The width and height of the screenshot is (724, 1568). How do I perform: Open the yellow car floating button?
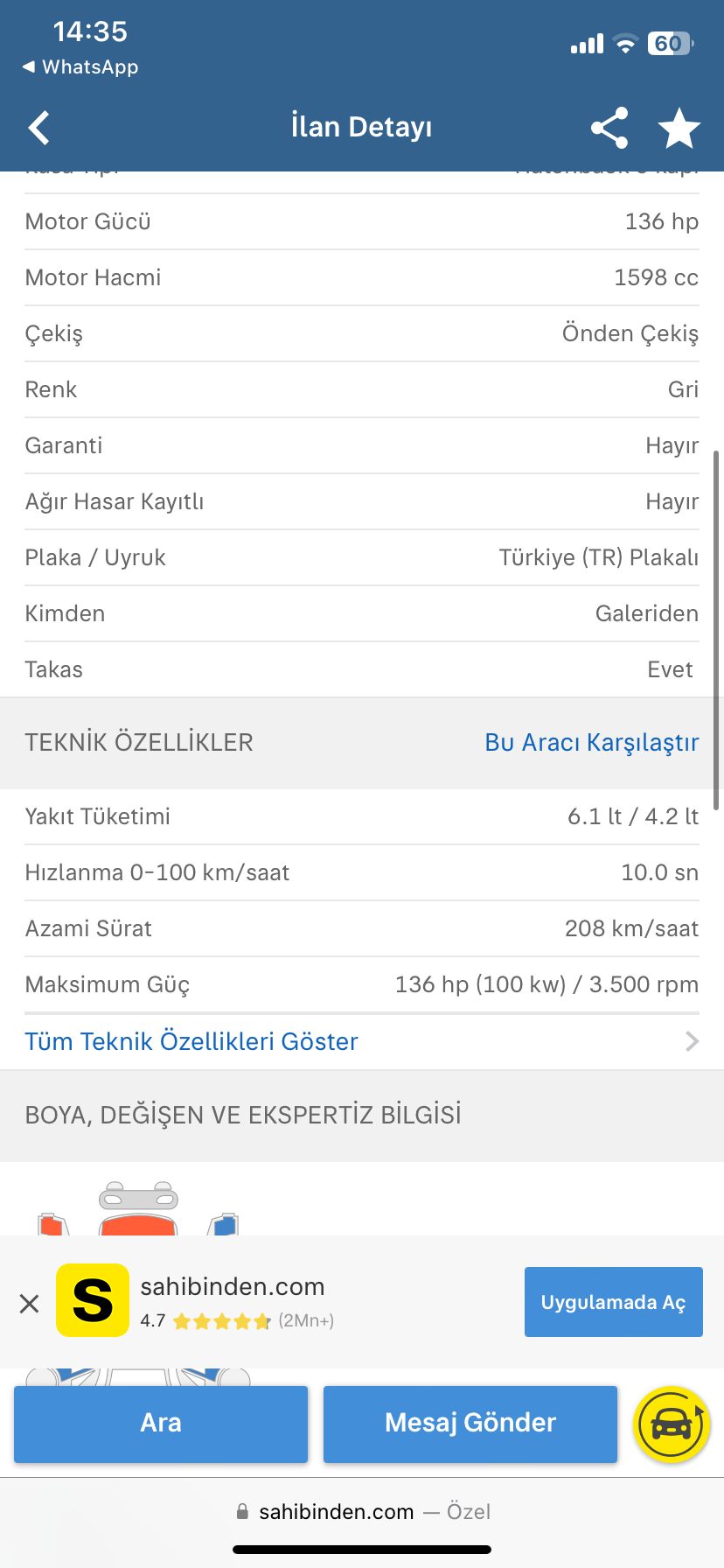point(672,1424)
